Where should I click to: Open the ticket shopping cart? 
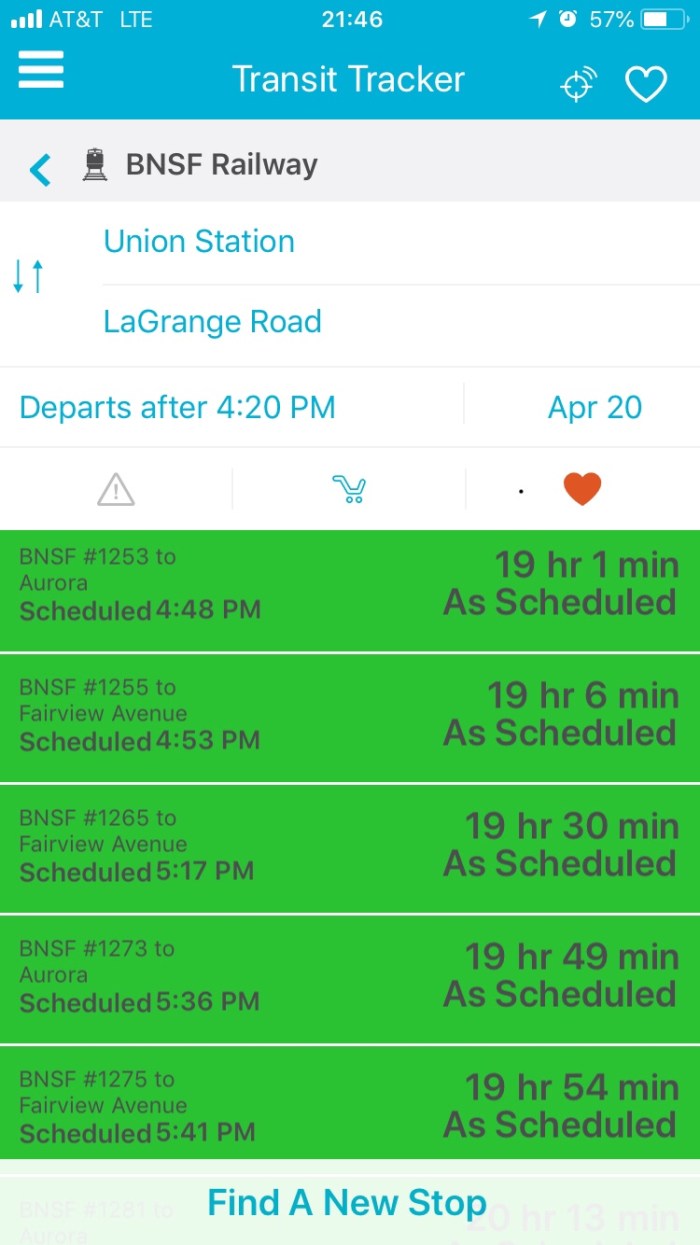349,490
